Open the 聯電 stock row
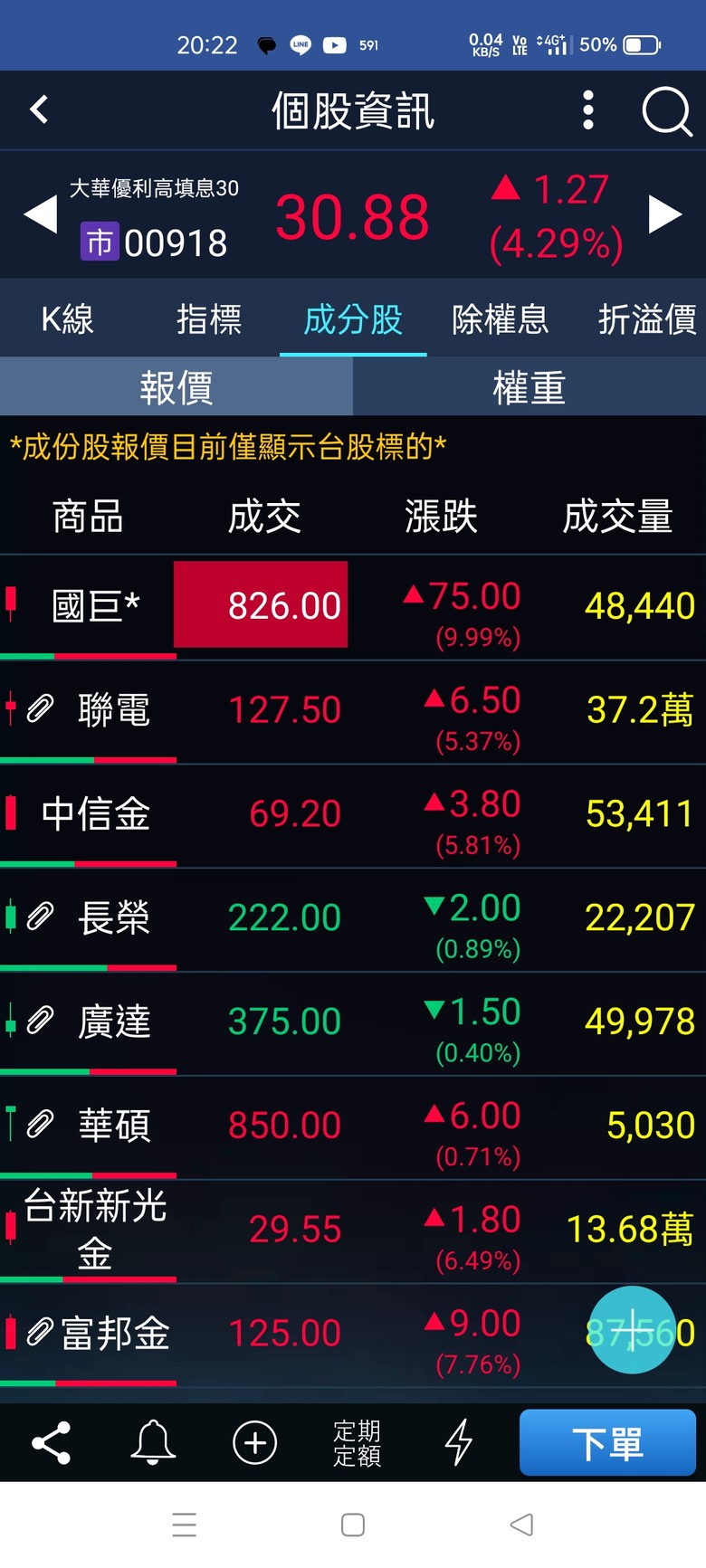Viewport: 706px width, 1568px height. coord(353,711)
